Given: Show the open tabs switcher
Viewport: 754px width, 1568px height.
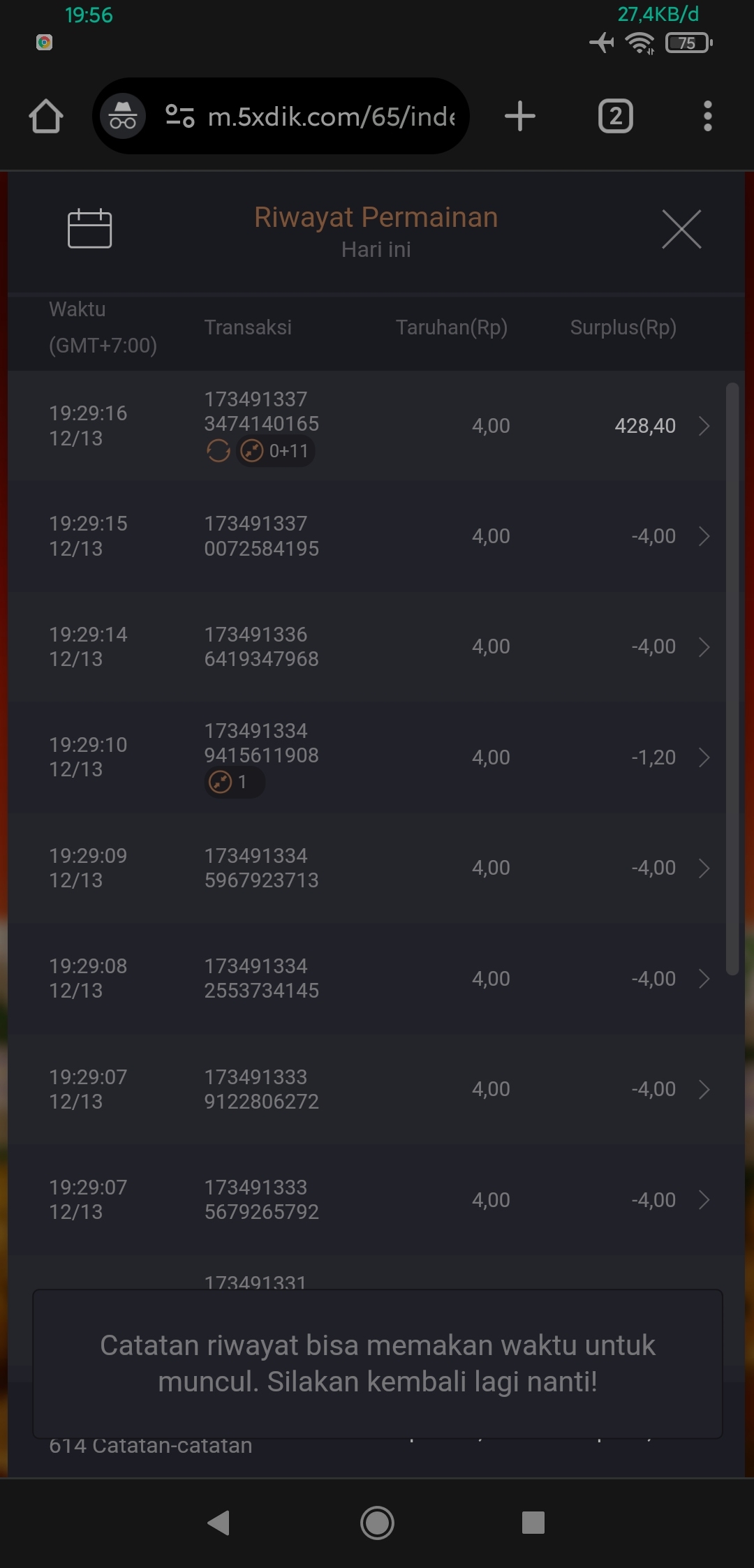Looking at the screenshot, I should pyautogui.click(x=615, y=116).
